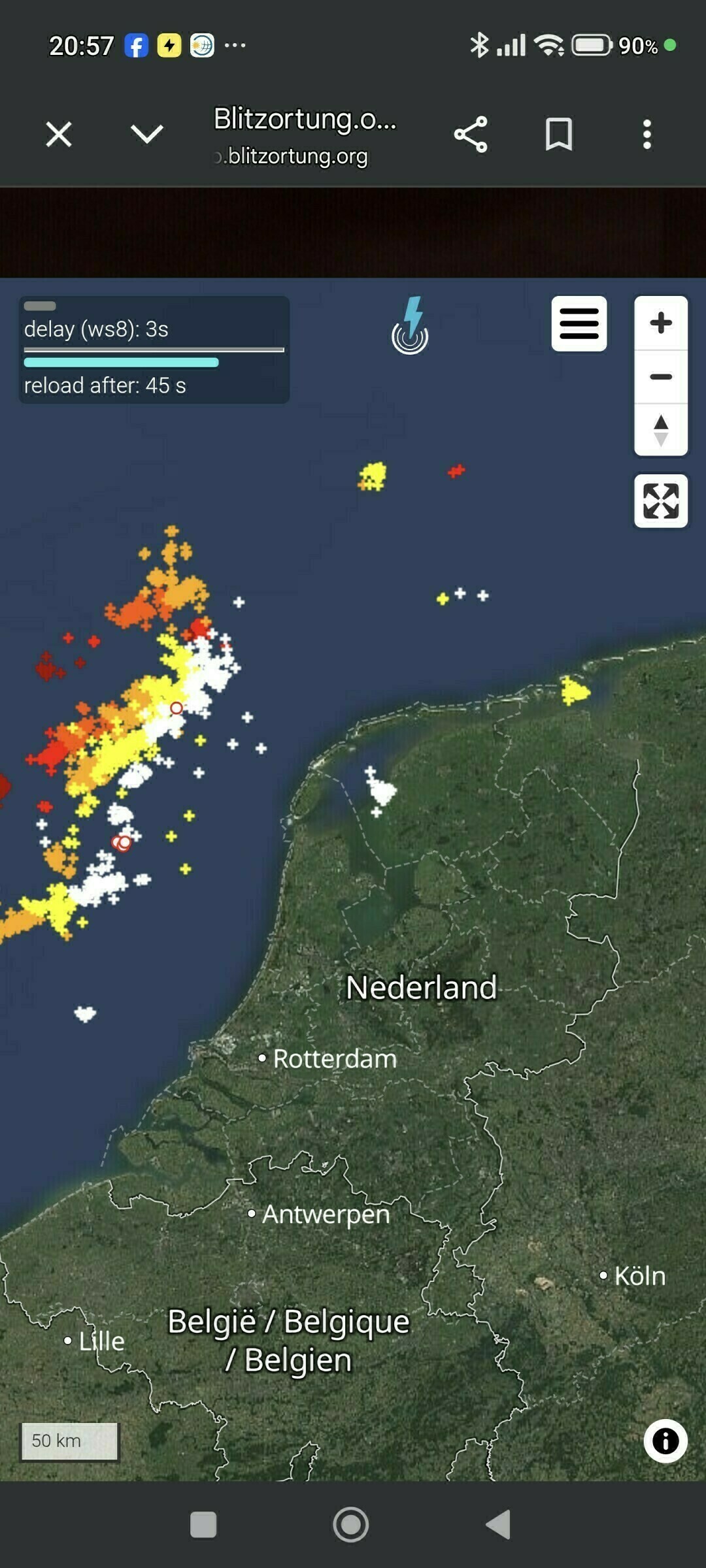Toggle fullscreen map view
The height and width of the screenshot is (1568, 706).
click(661, 501)
